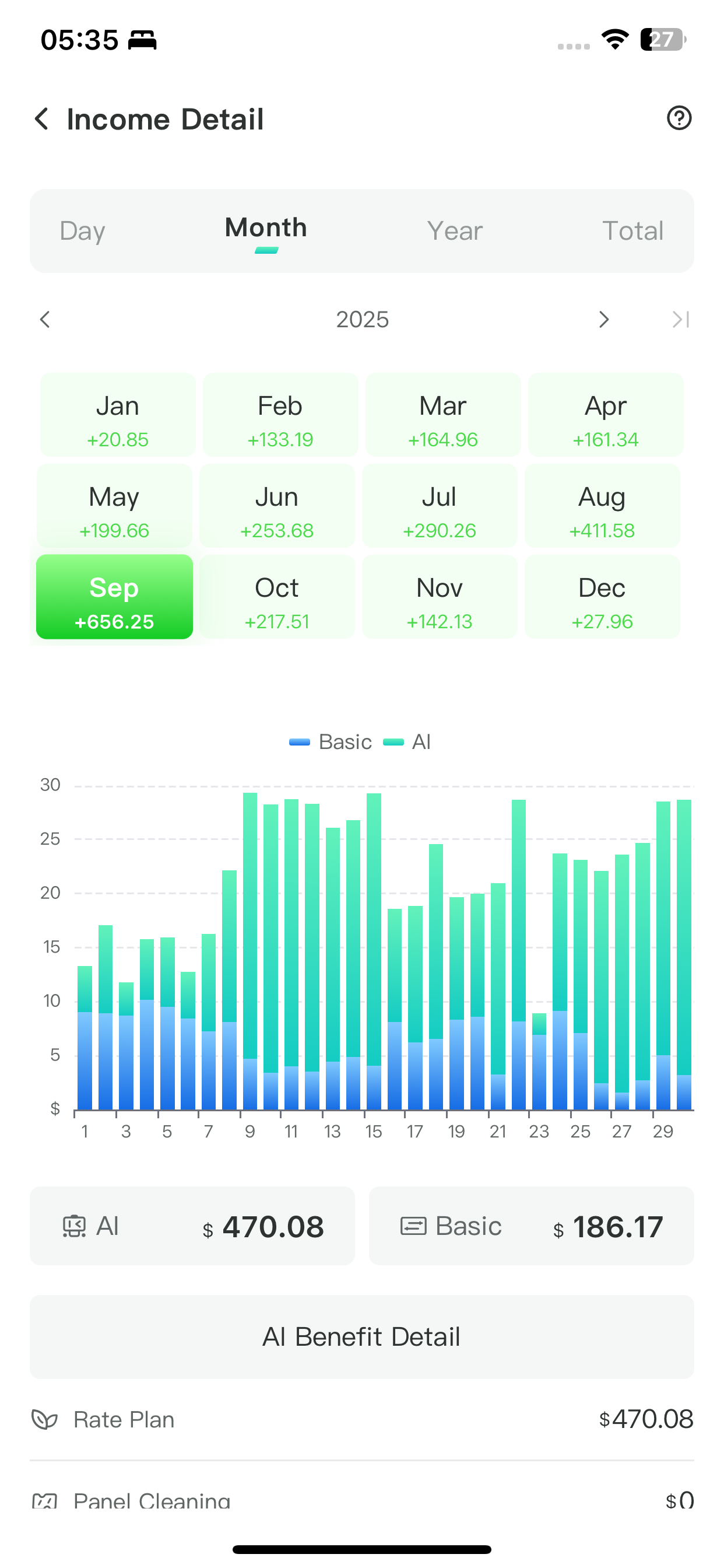Switch to the Total tab
This screenshot has width=724, height=1568.
(632, 230)
